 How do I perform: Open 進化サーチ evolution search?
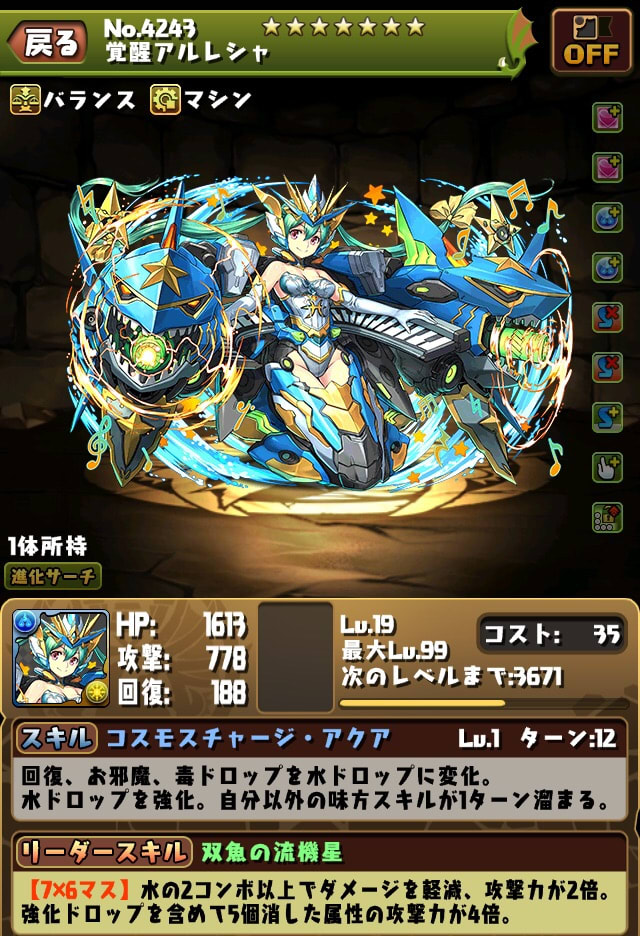(57, 576)
